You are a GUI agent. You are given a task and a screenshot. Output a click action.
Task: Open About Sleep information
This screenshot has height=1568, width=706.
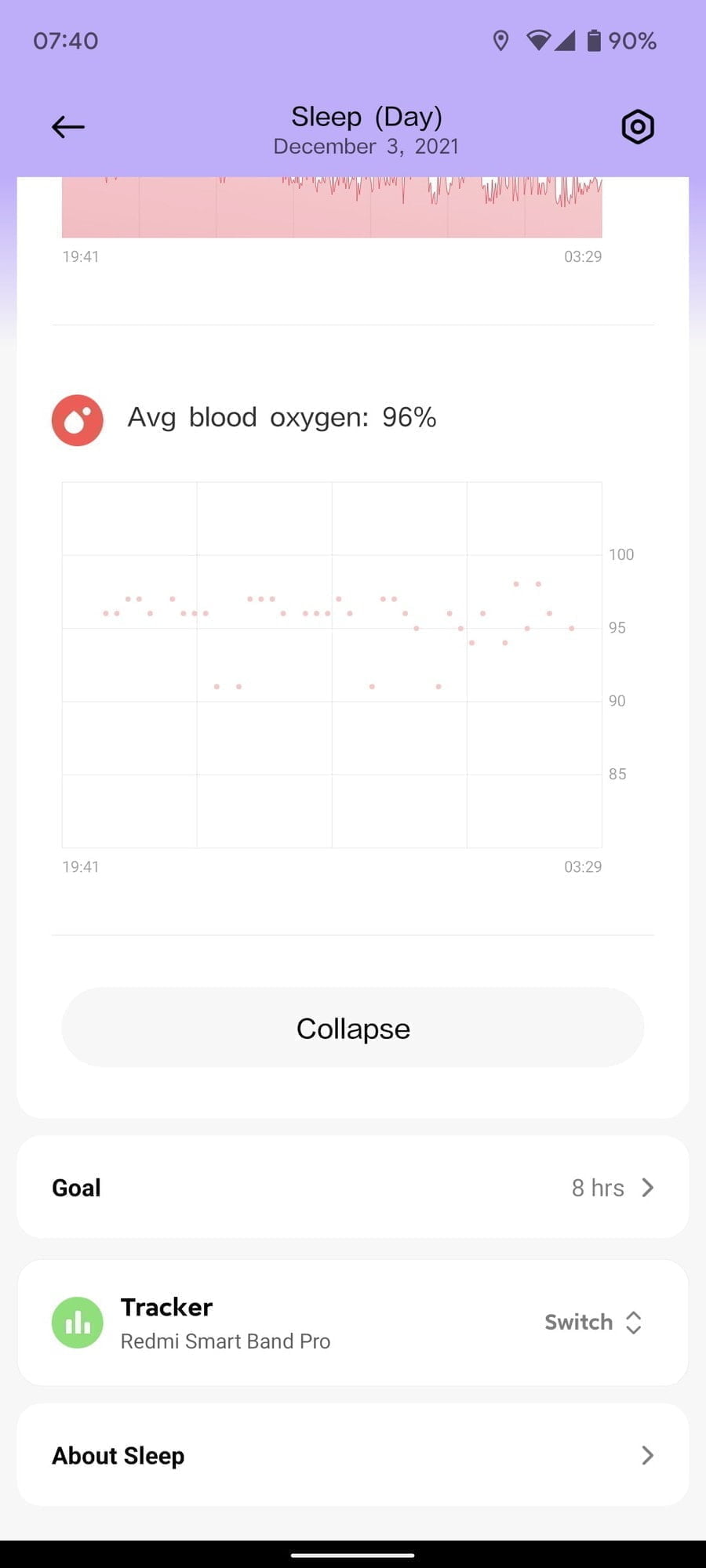353,1456
